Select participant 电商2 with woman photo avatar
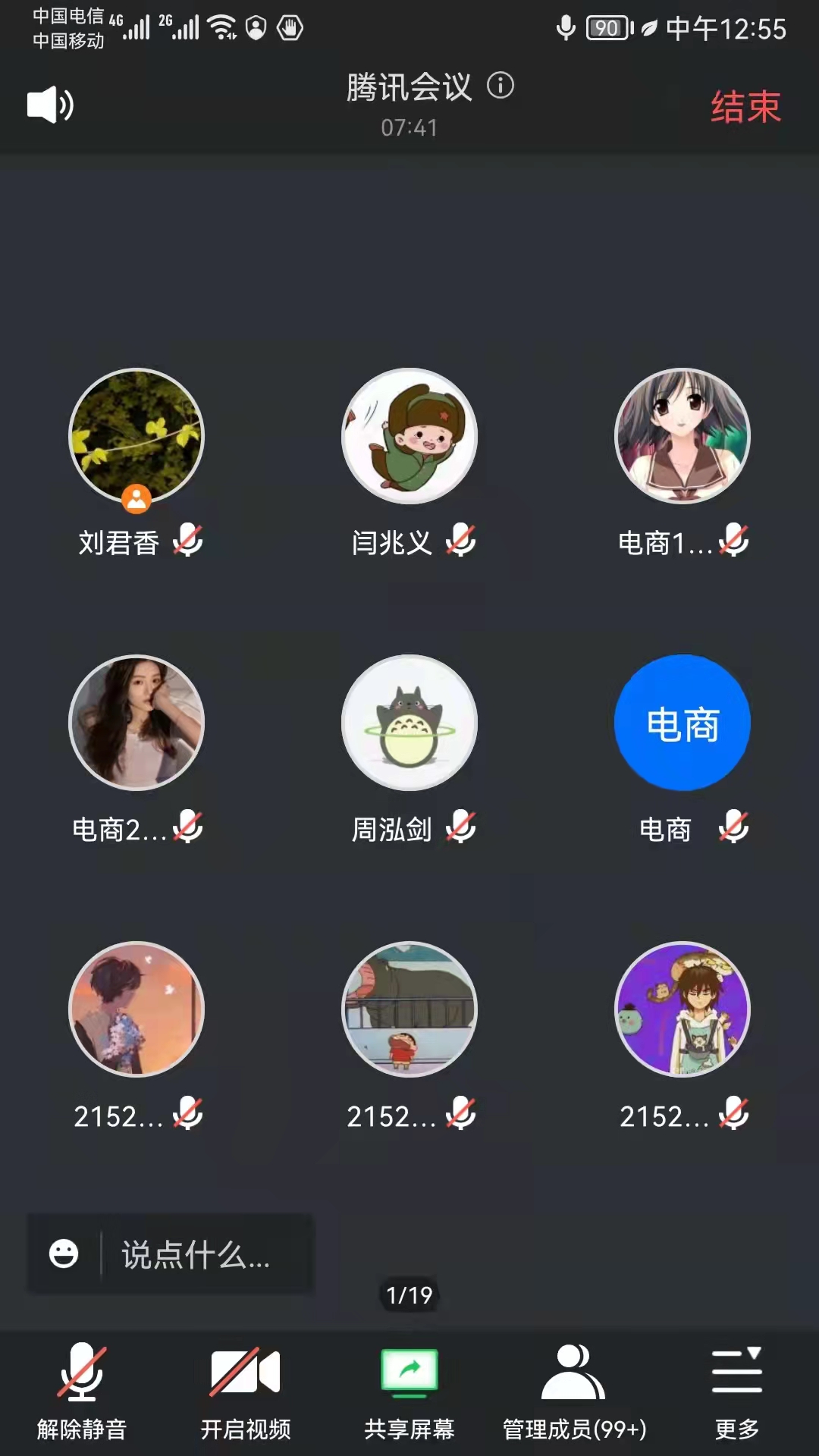Viewport: 819px width, 1456px height. [x=136, y=723]
